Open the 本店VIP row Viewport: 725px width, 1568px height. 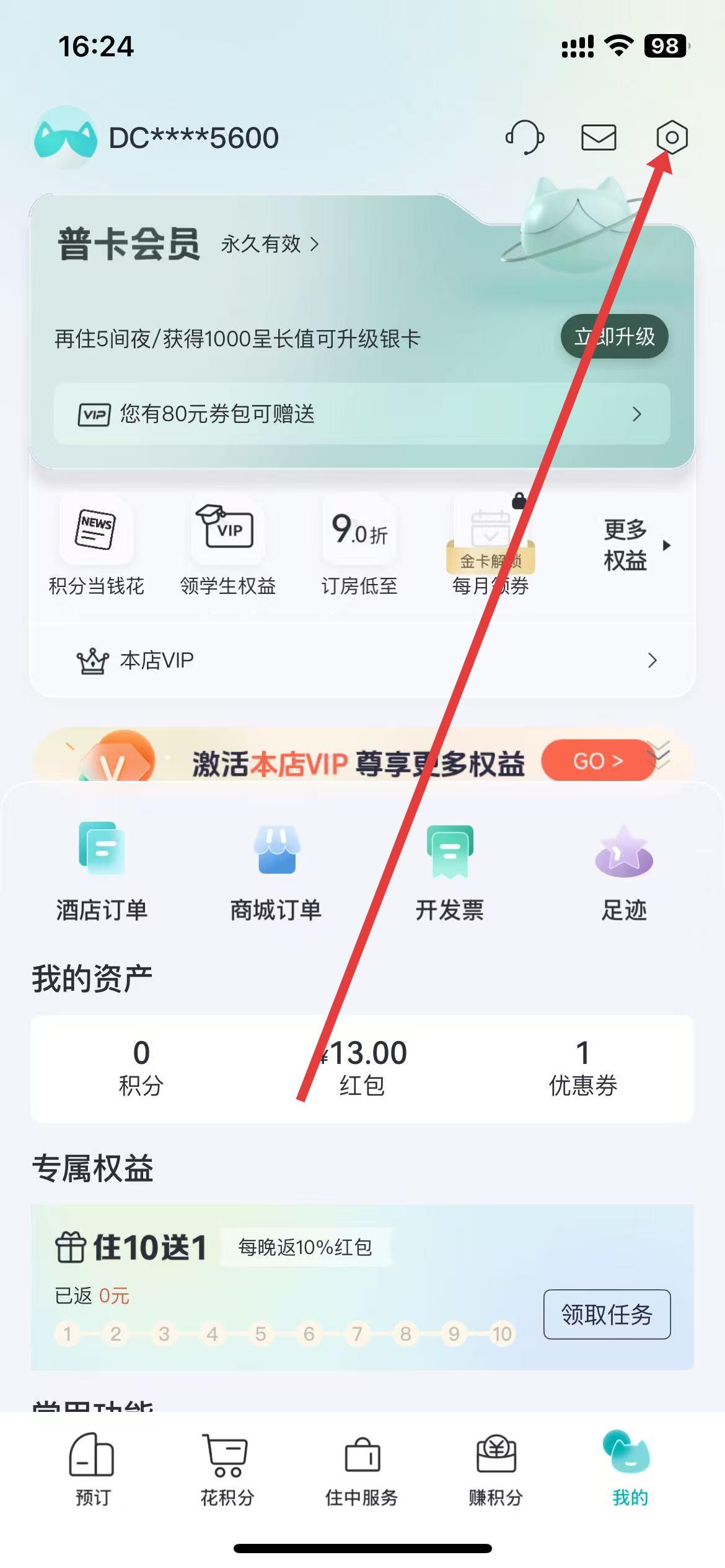click(362, 660)
